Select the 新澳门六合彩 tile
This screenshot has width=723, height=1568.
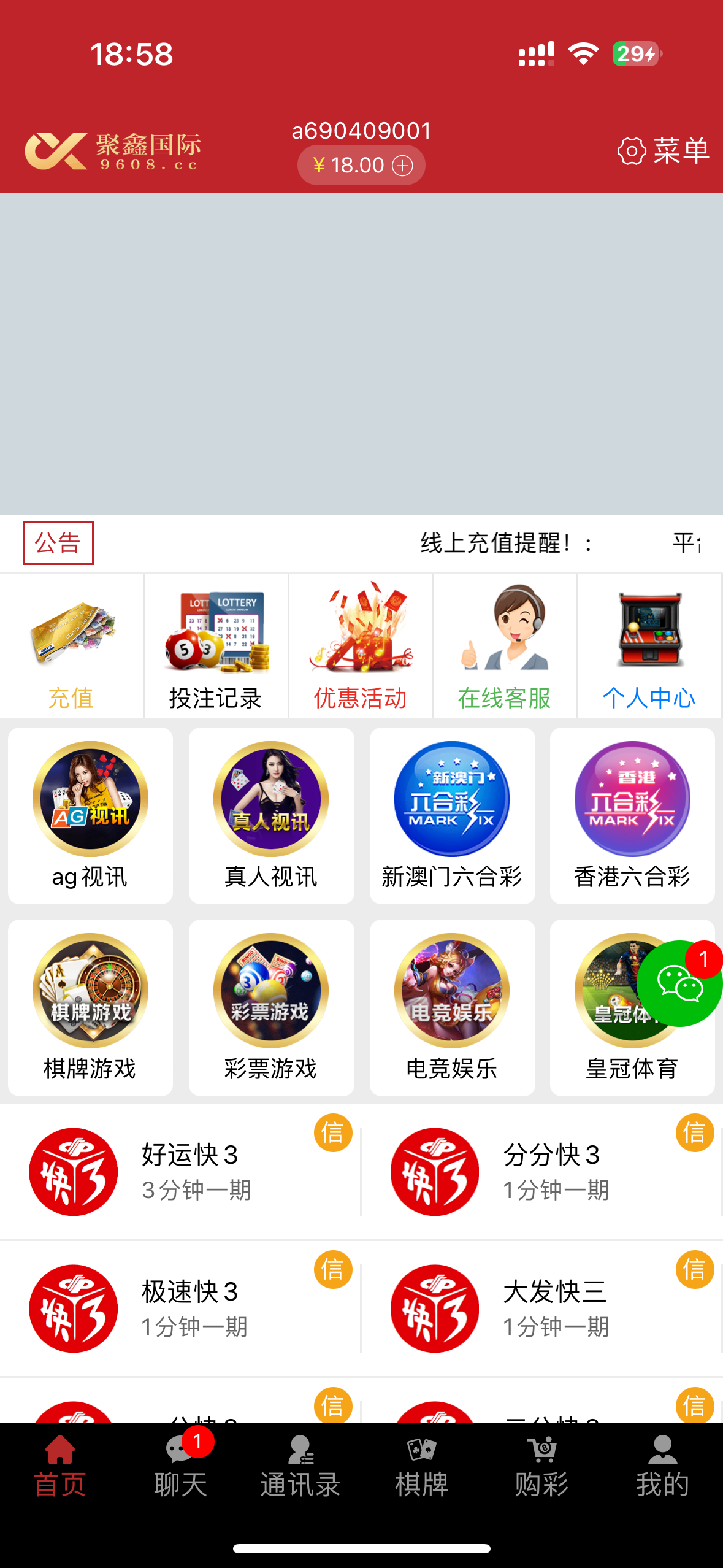click(452, 815)
